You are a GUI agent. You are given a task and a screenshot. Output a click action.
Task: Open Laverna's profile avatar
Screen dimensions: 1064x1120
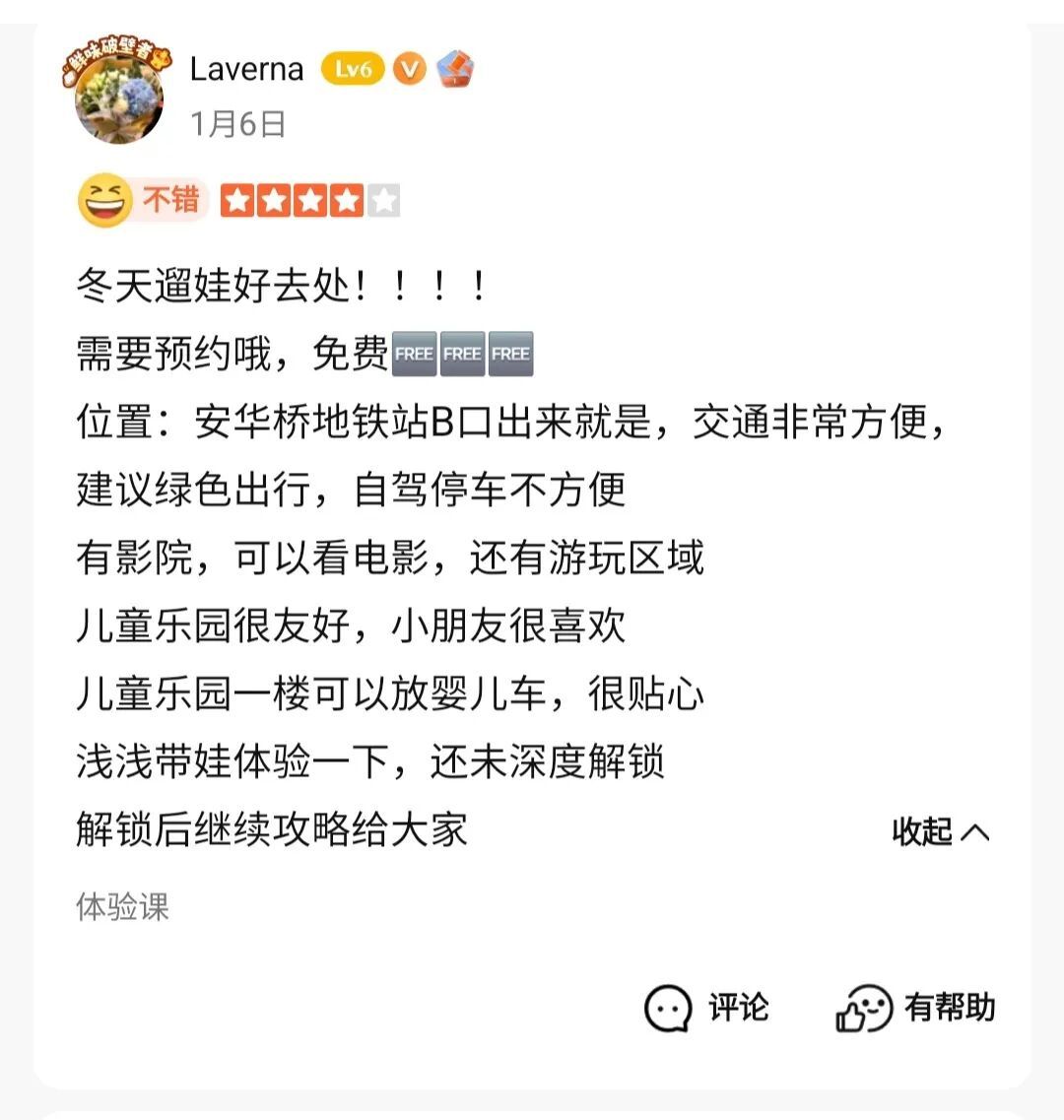pyautogui.click(x=120, y=97)
